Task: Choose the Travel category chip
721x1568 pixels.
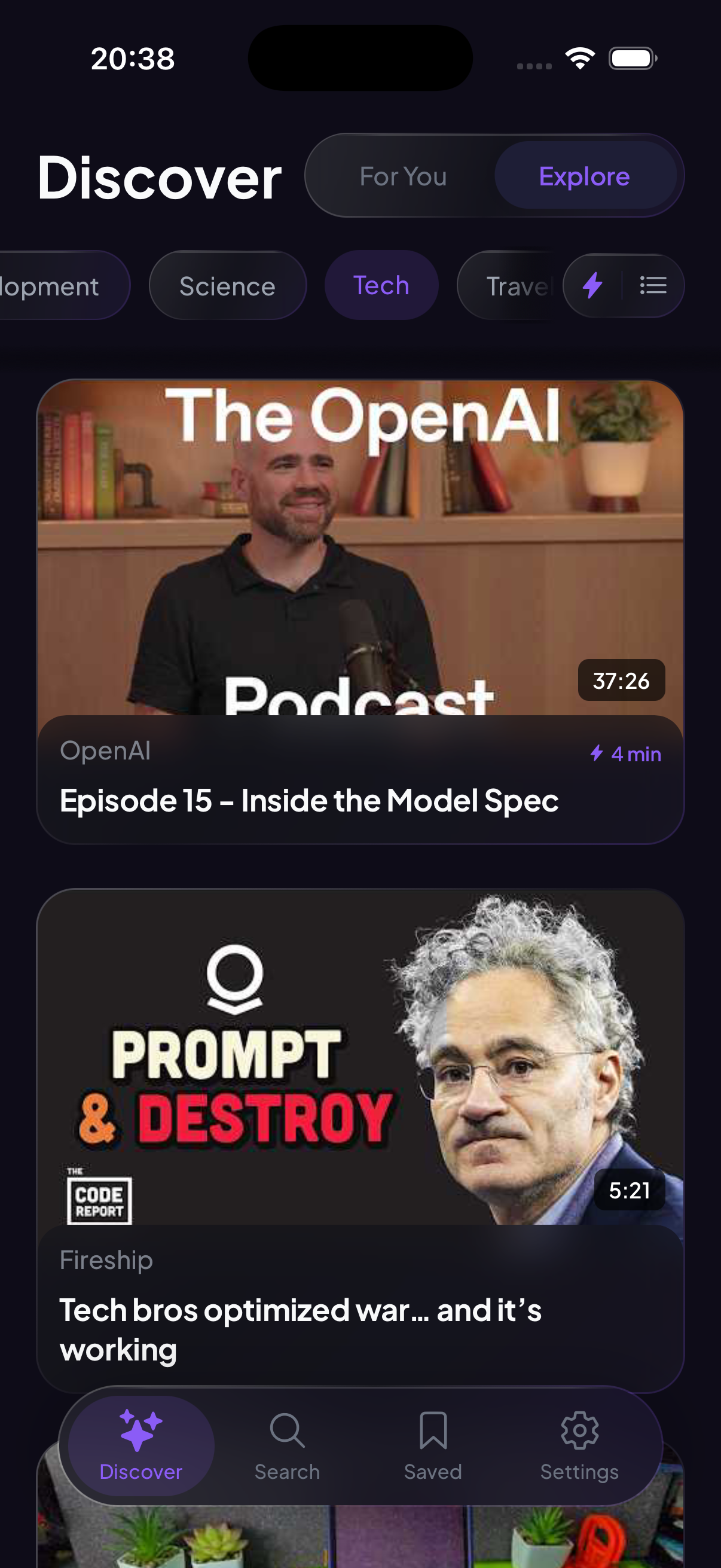Action: click(508, 286)
